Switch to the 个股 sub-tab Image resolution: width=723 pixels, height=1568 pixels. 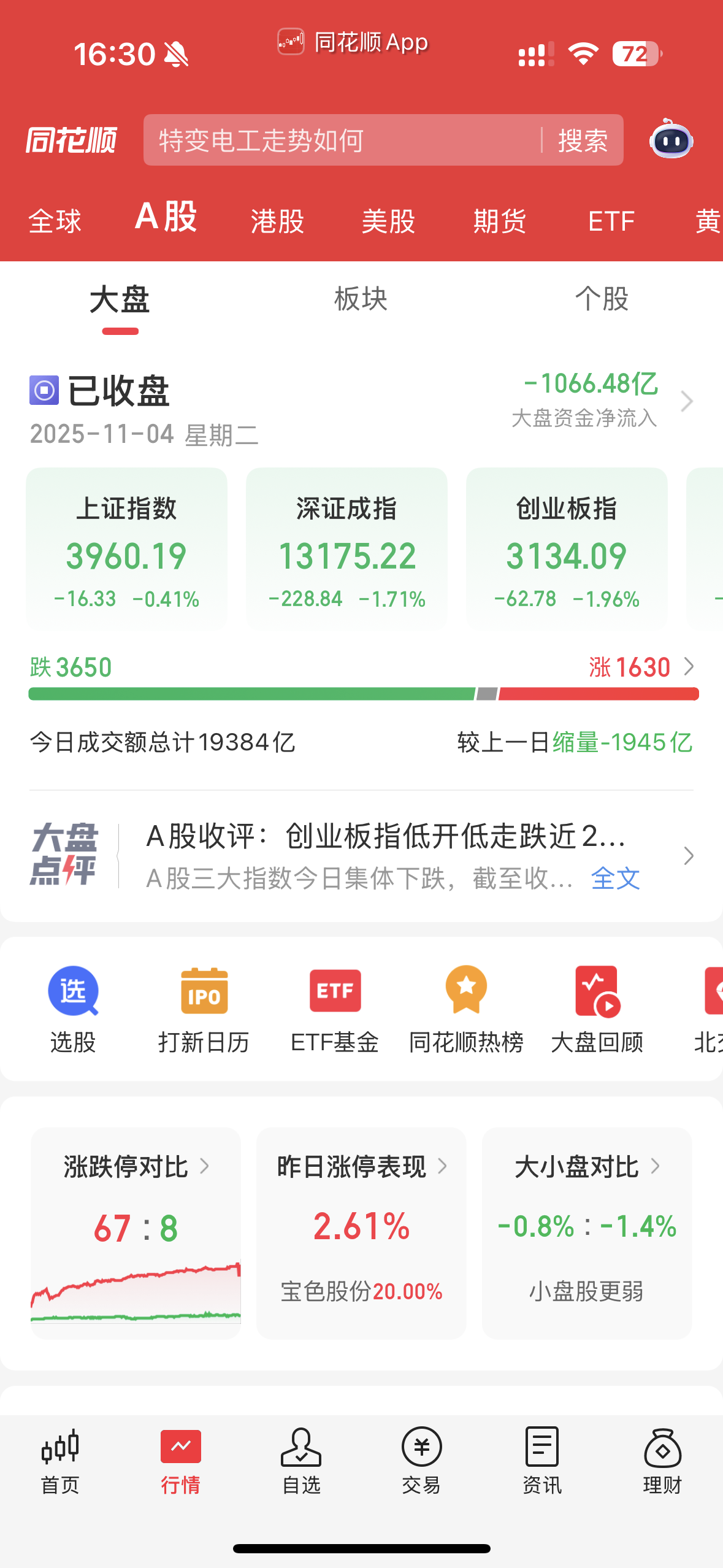(602, 299)
